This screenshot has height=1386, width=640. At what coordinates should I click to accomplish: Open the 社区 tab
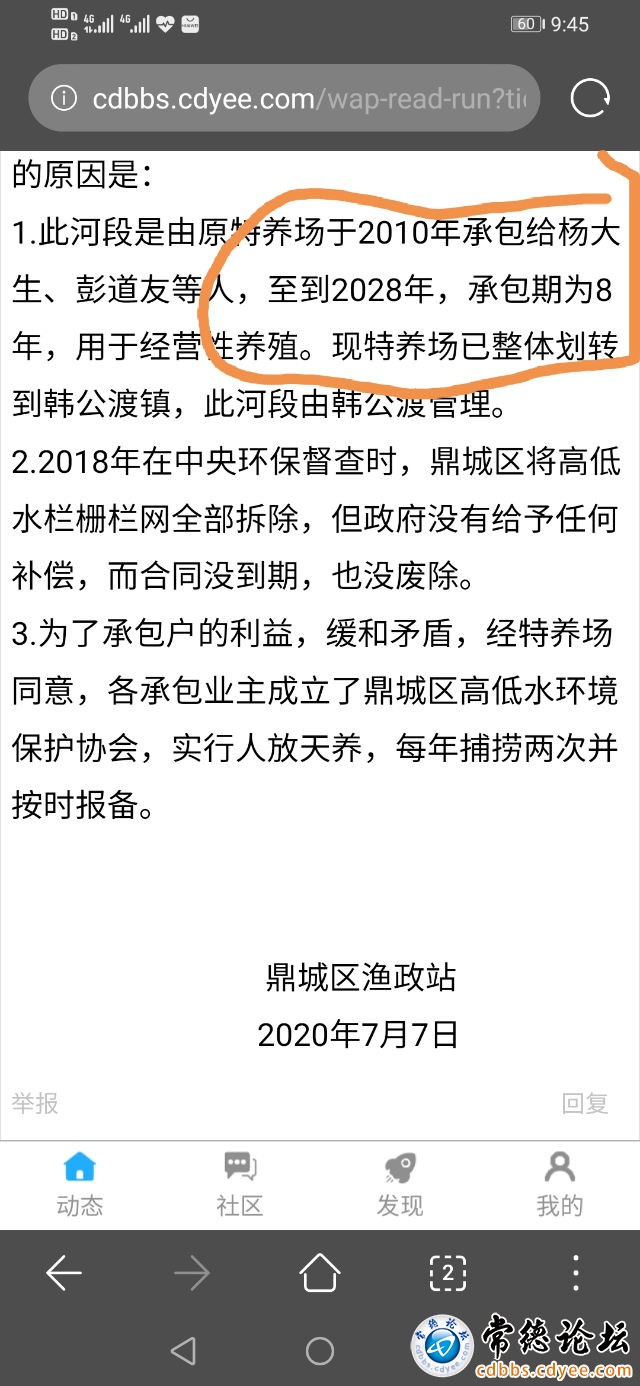(239, 1185)
